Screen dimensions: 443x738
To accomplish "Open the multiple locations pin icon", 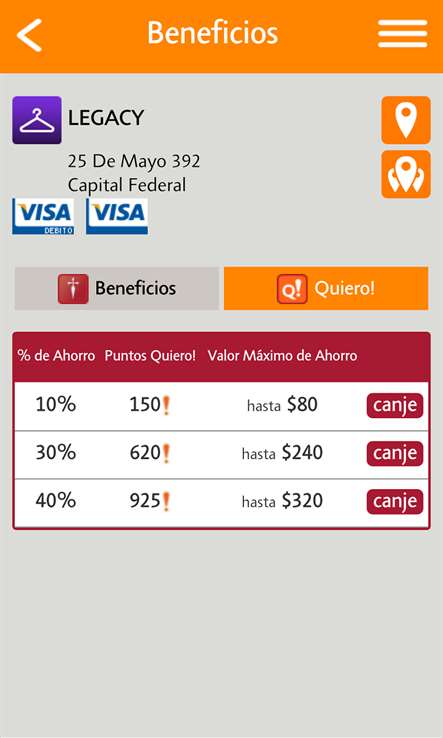I will point(406,174).
